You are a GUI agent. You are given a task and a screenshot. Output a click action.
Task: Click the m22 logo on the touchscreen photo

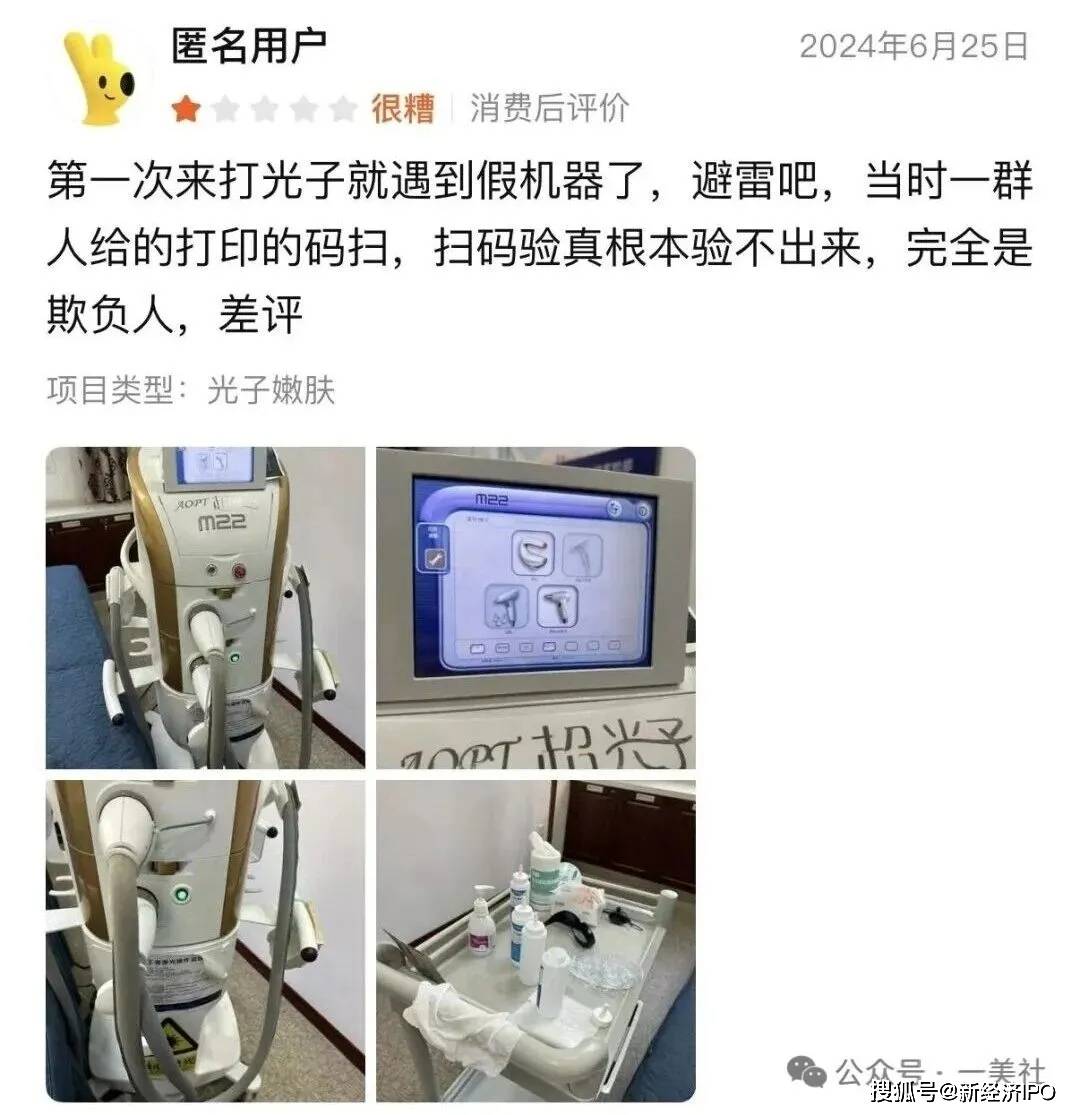[493, 497]
